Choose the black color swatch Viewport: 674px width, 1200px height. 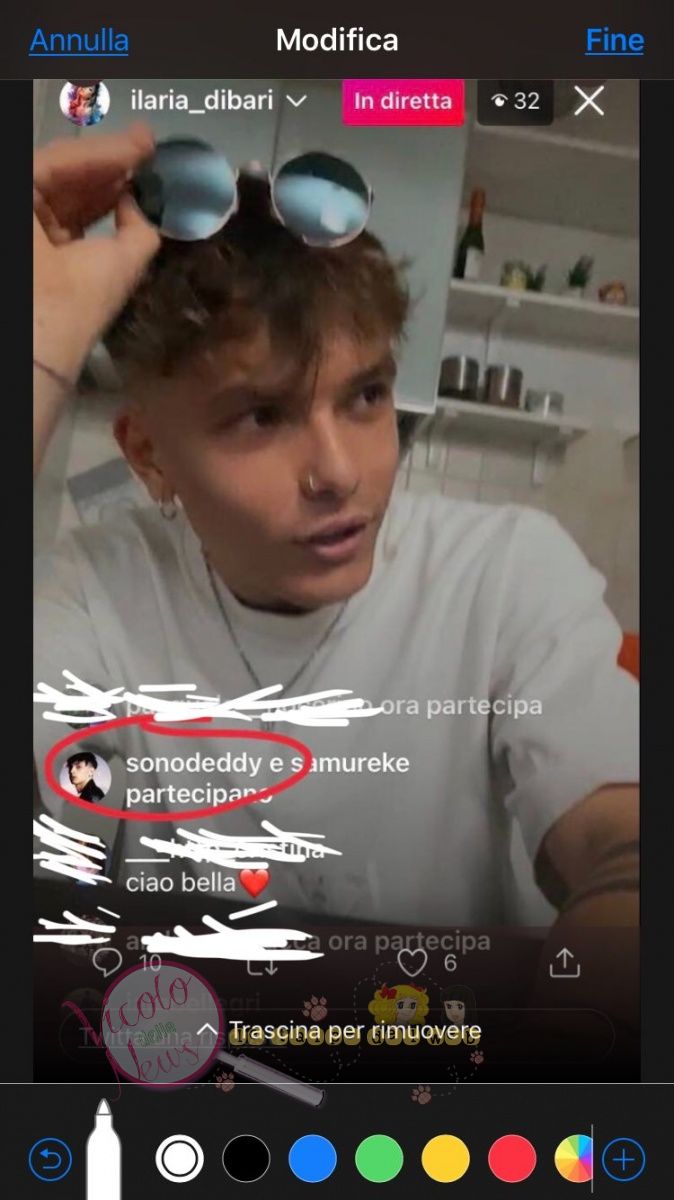click(x=246, y=1160)
